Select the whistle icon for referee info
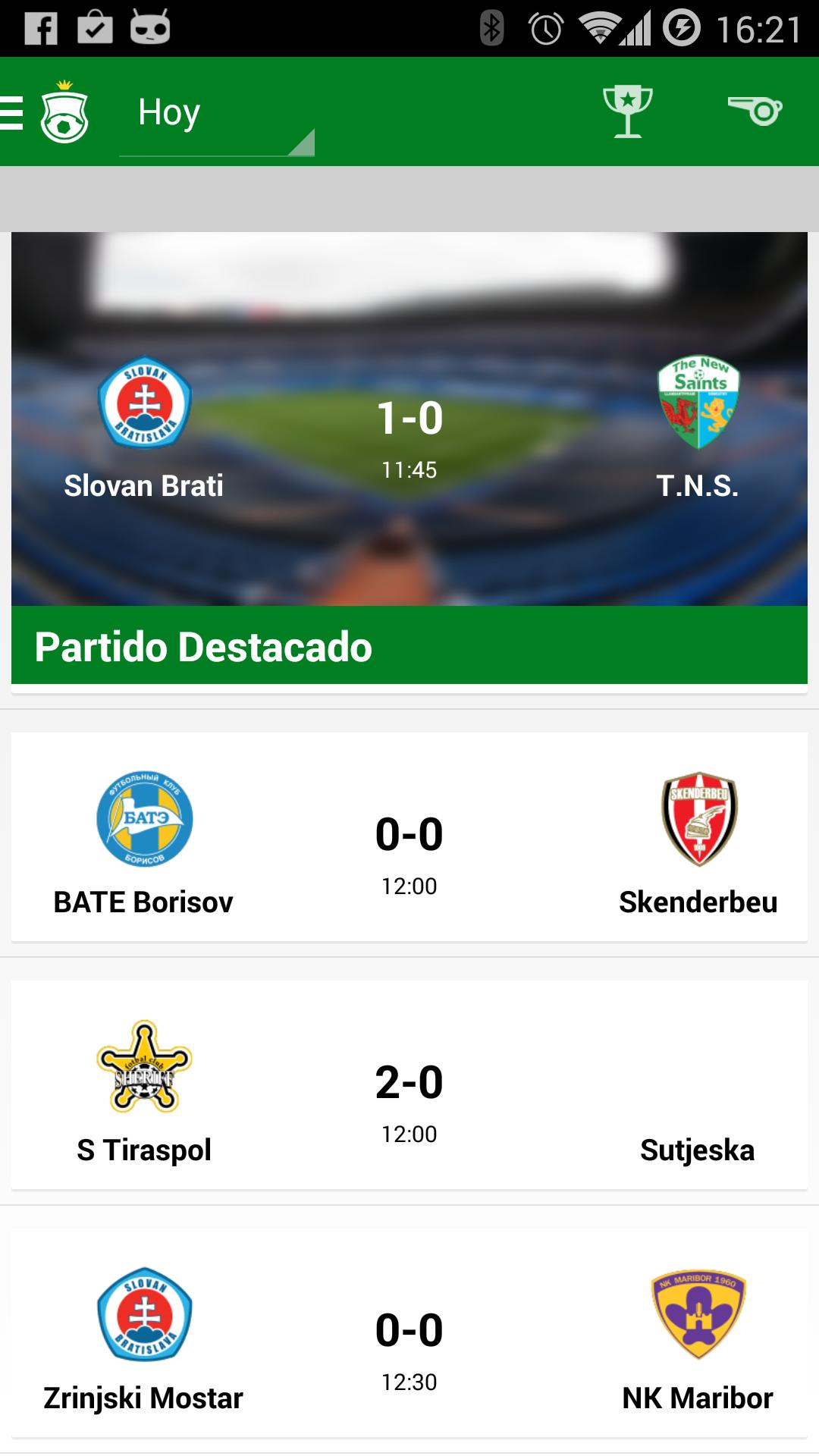Image resolution: width=819 pixels, height=1456 pixels. (755, 112)
